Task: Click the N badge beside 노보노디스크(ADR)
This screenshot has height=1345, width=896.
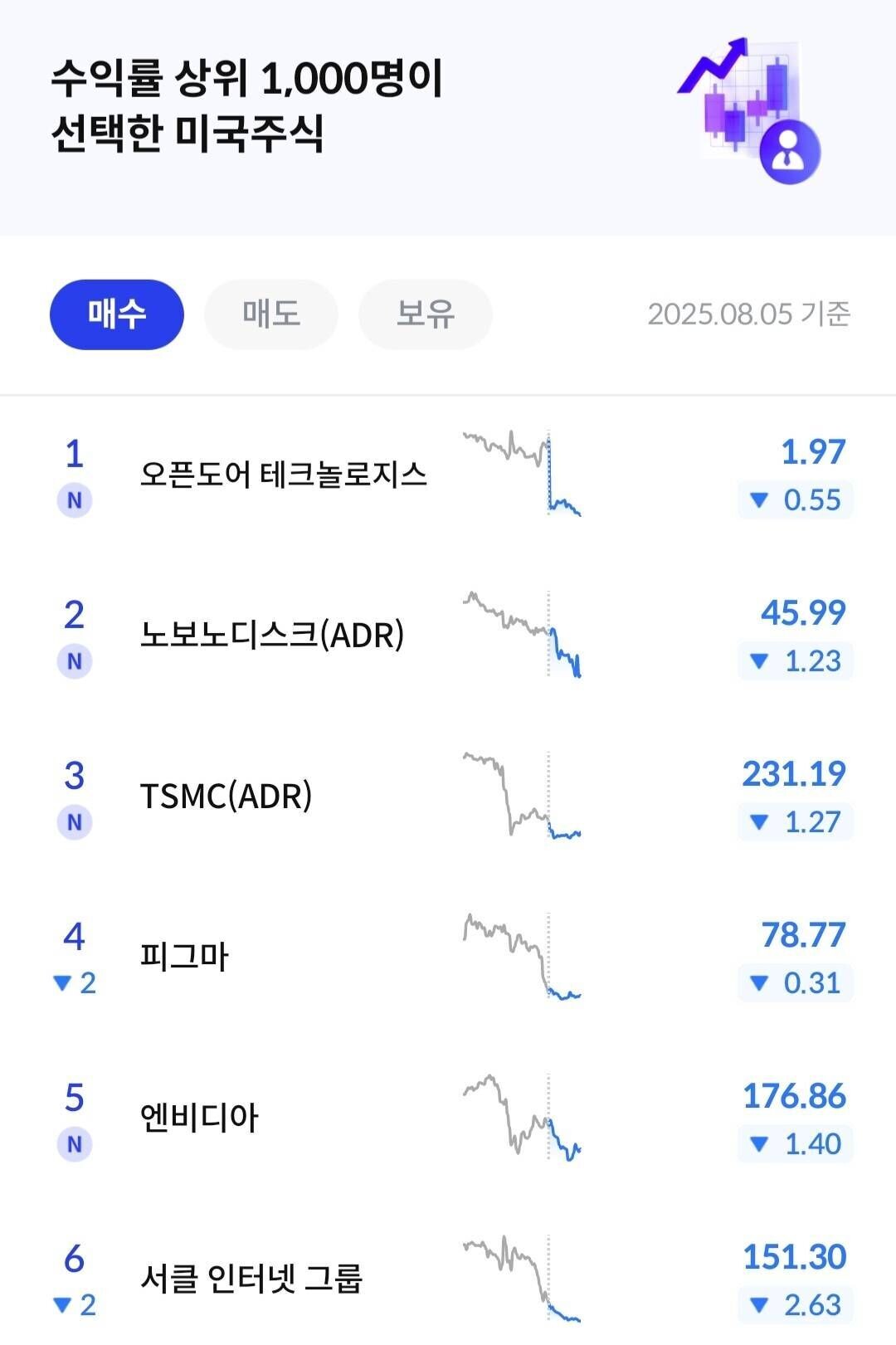Action: click(75, 661)
